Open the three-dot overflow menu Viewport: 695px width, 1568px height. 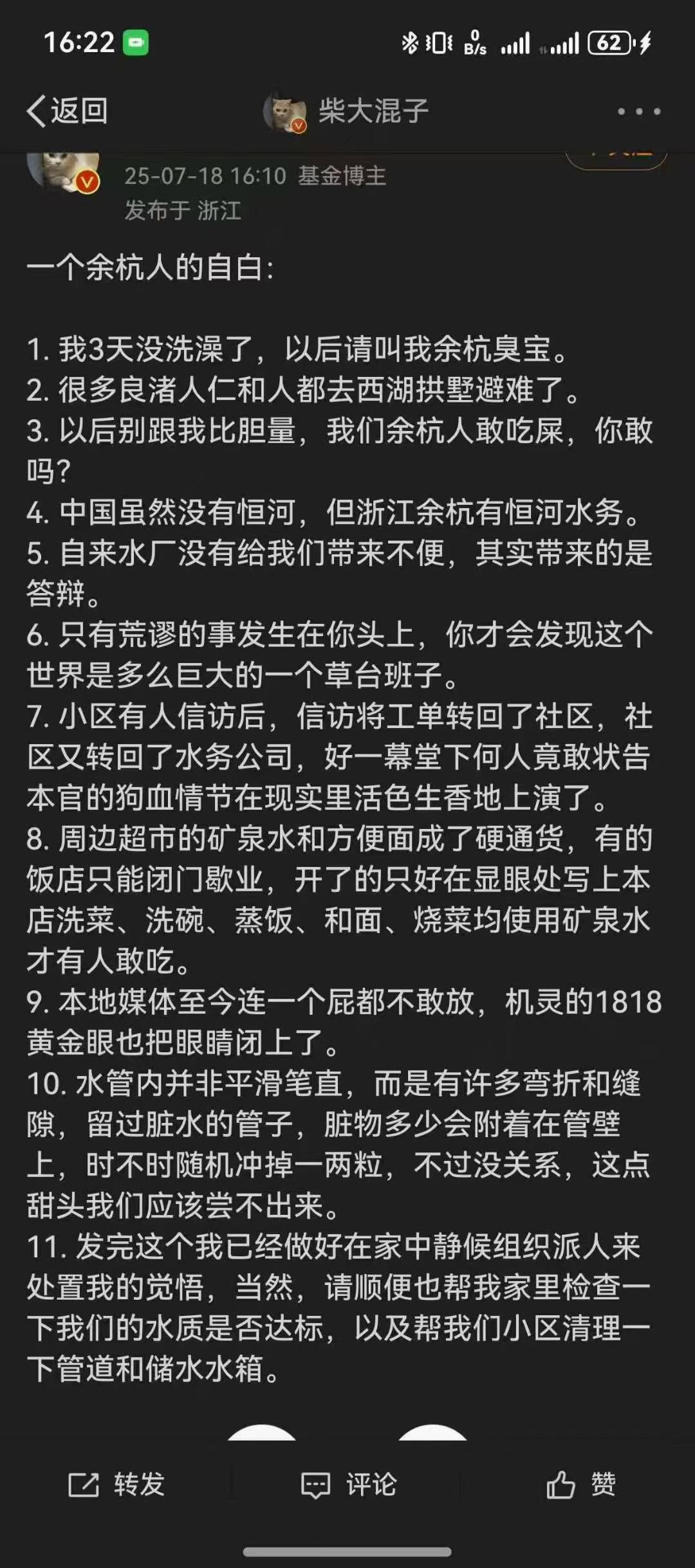click(x=638, y=111)
